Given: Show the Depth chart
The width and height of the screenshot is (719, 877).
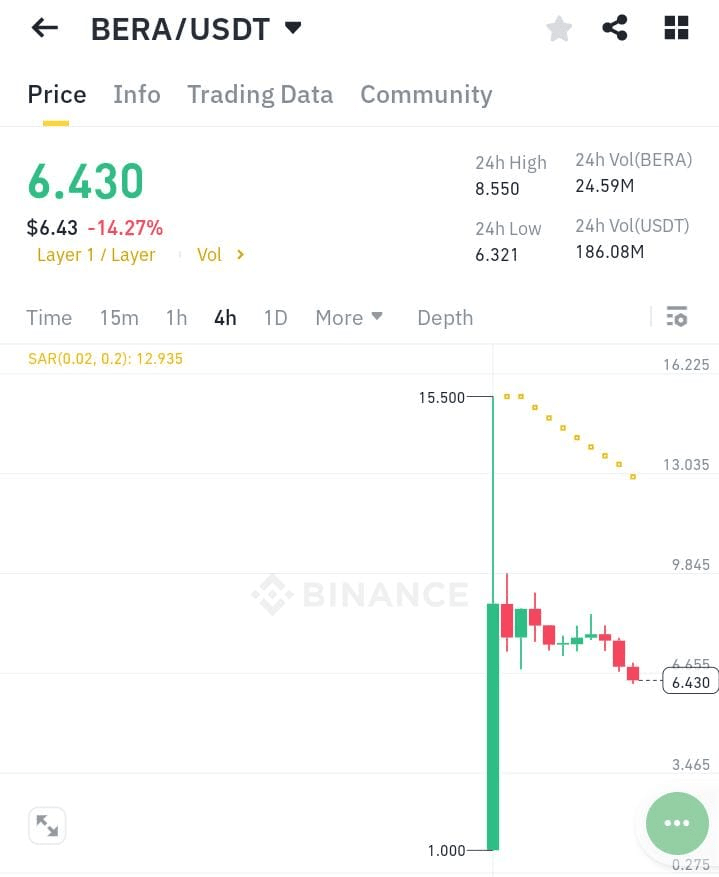Looking at the screenshot, I should 445,318.
